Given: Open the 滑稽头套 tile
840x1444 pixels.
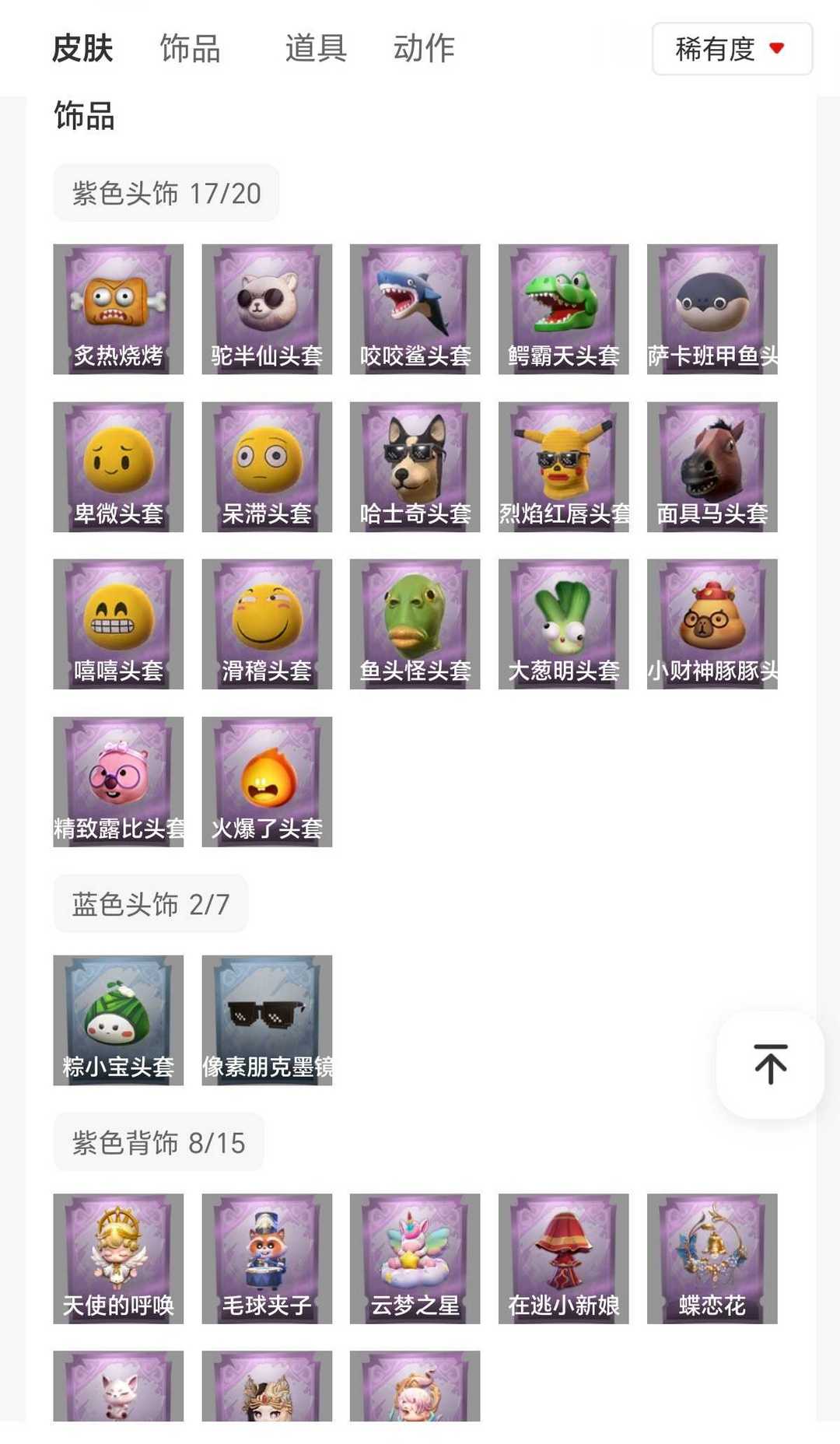Looking at the screenshot, I should pos(267,624).
